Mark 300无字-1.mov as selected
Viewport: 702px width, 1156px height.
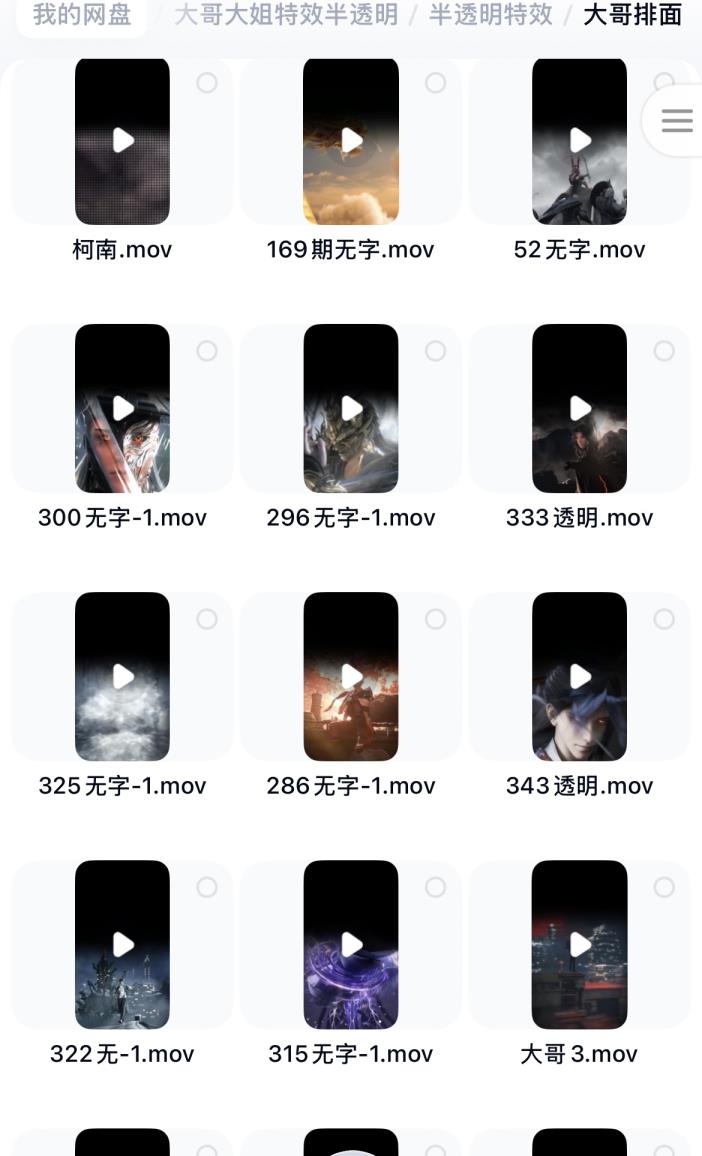(x=207, y=351)
